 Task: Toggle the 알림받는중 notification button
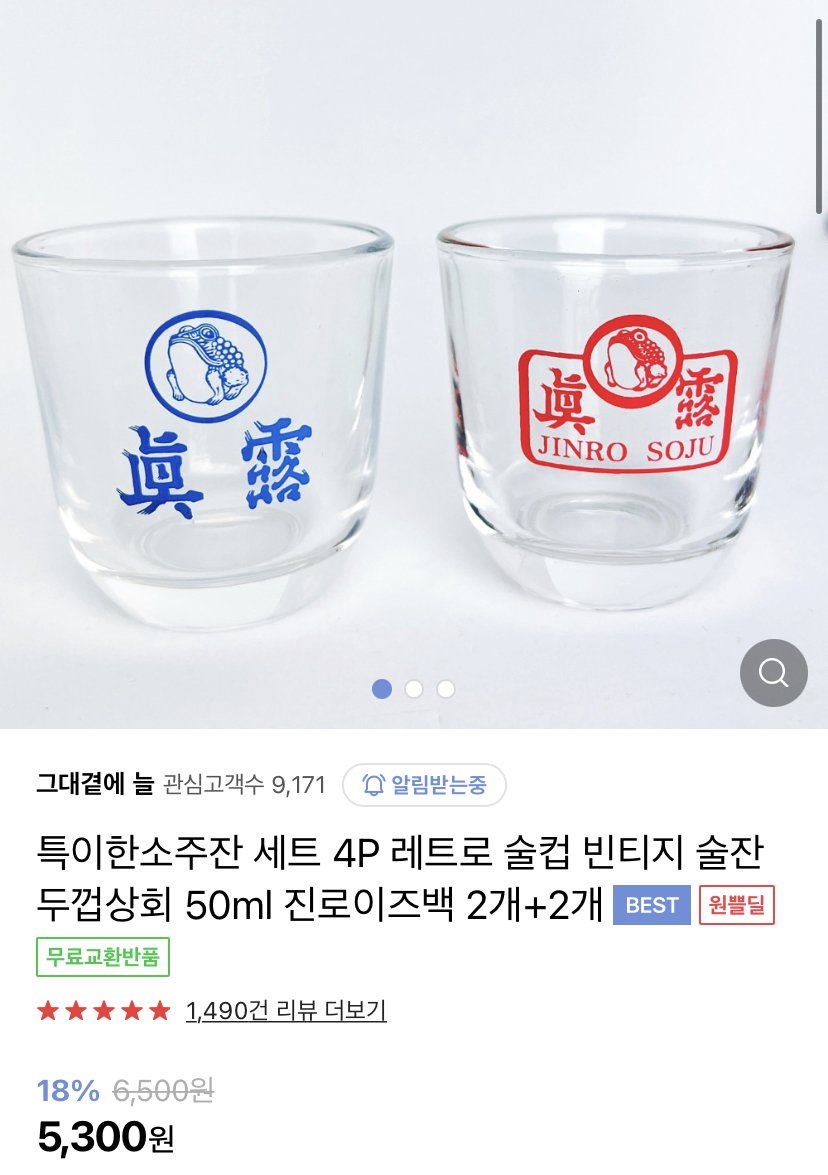point(424,785)
